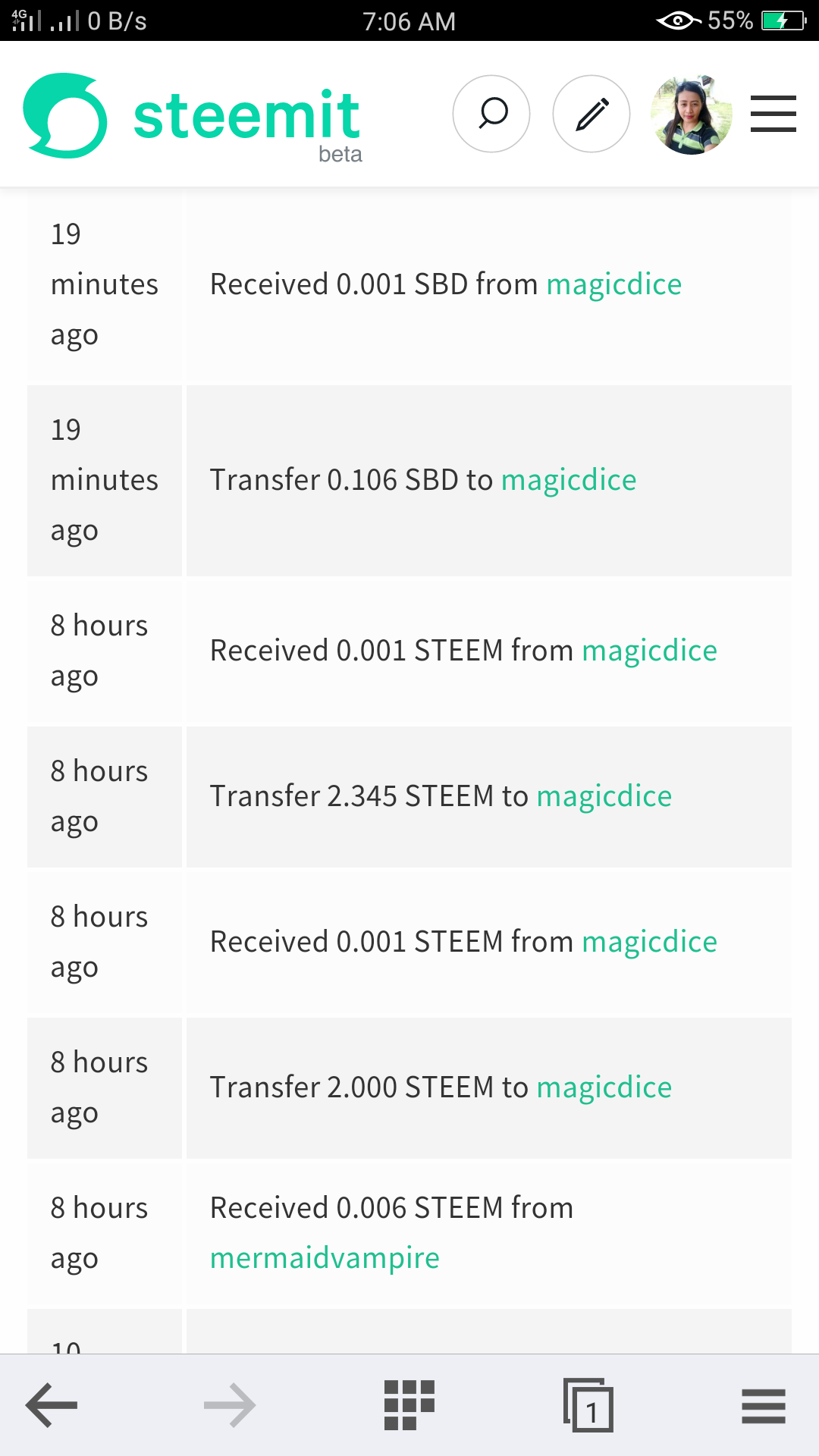Image resolution: width=819 pixels, height=1456 pixels.
Task: Open magicdice in Transfer 0.106 SBD row
Action: coord(569,480)
